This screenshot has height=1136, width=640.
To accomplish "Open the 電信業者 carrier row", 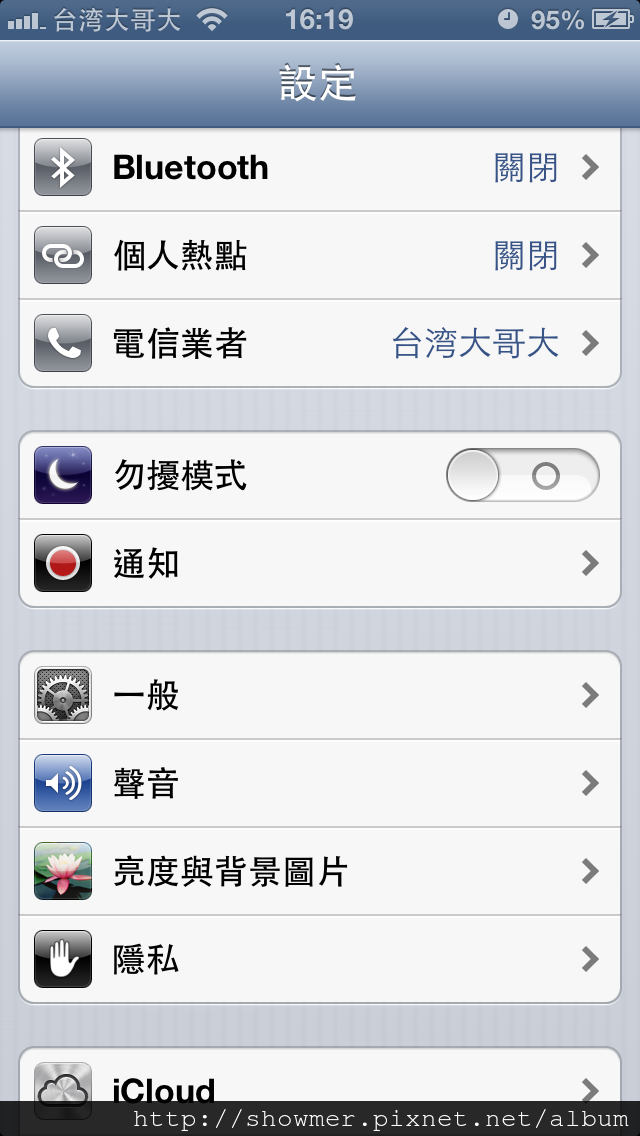I will (x=320, y=343).
